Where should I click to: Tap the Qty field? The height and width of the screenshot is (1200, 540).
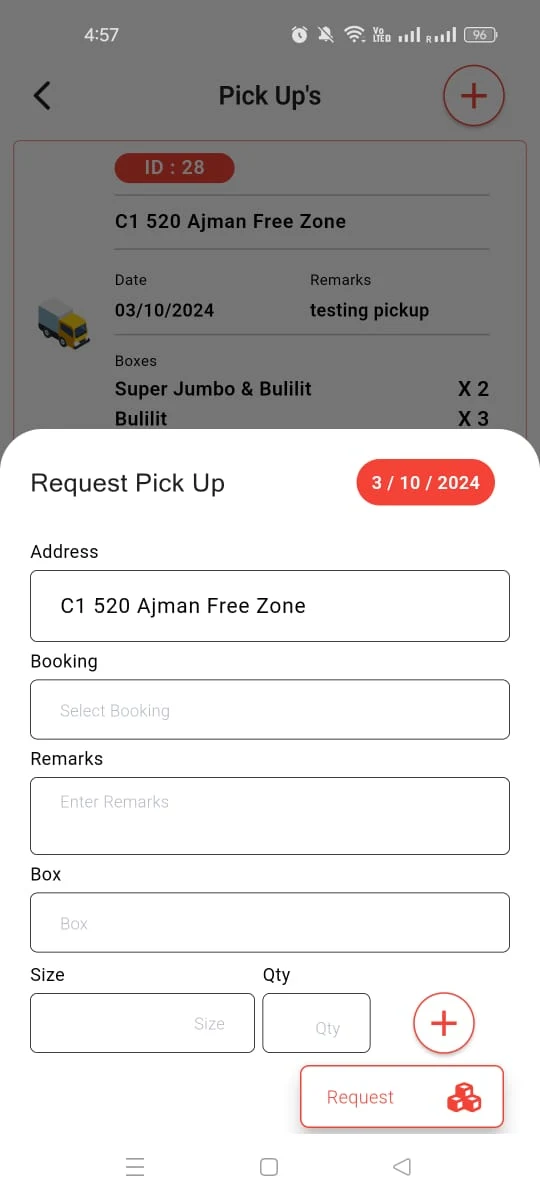(x=316, y=1023)
